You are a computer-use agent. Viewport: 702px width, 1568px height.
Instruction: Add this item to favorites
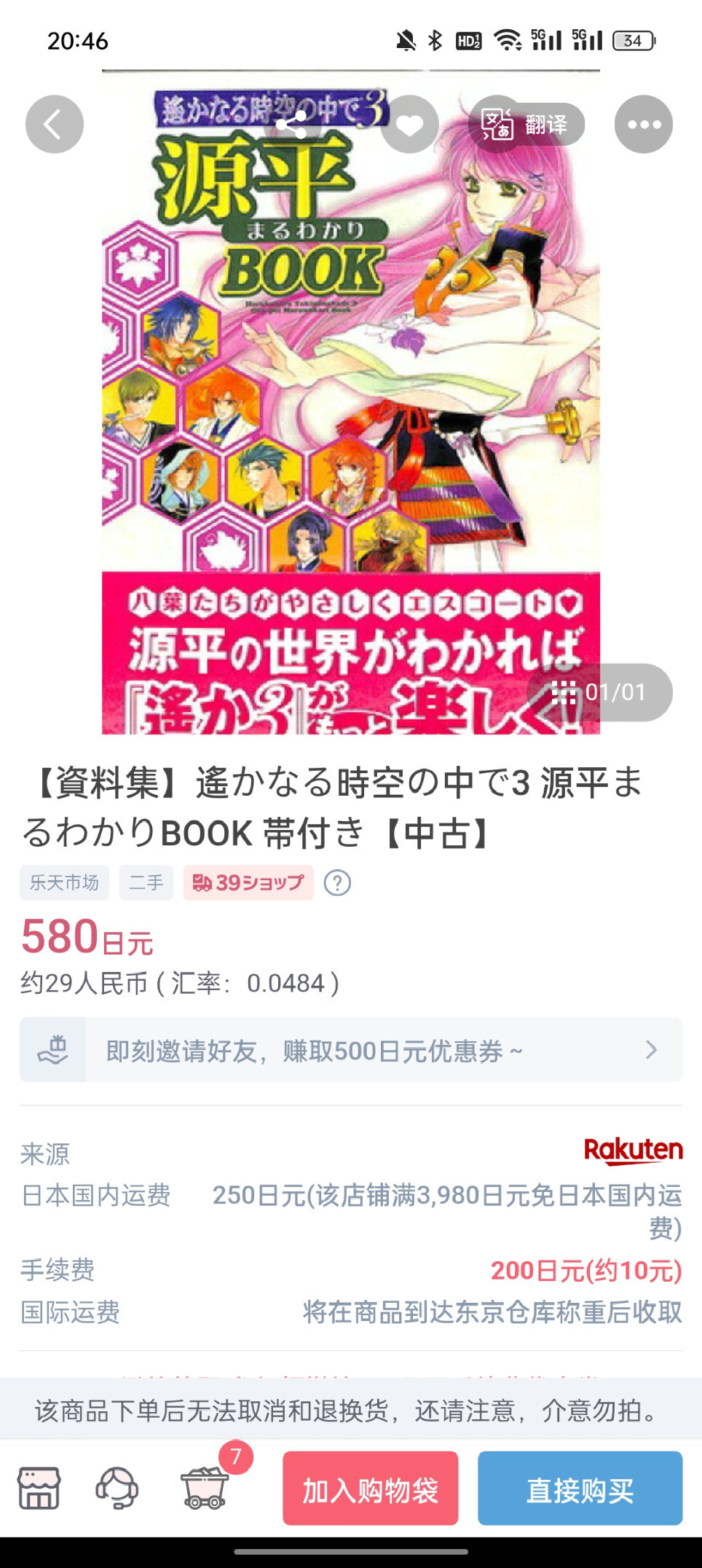[x=409, y=125]
